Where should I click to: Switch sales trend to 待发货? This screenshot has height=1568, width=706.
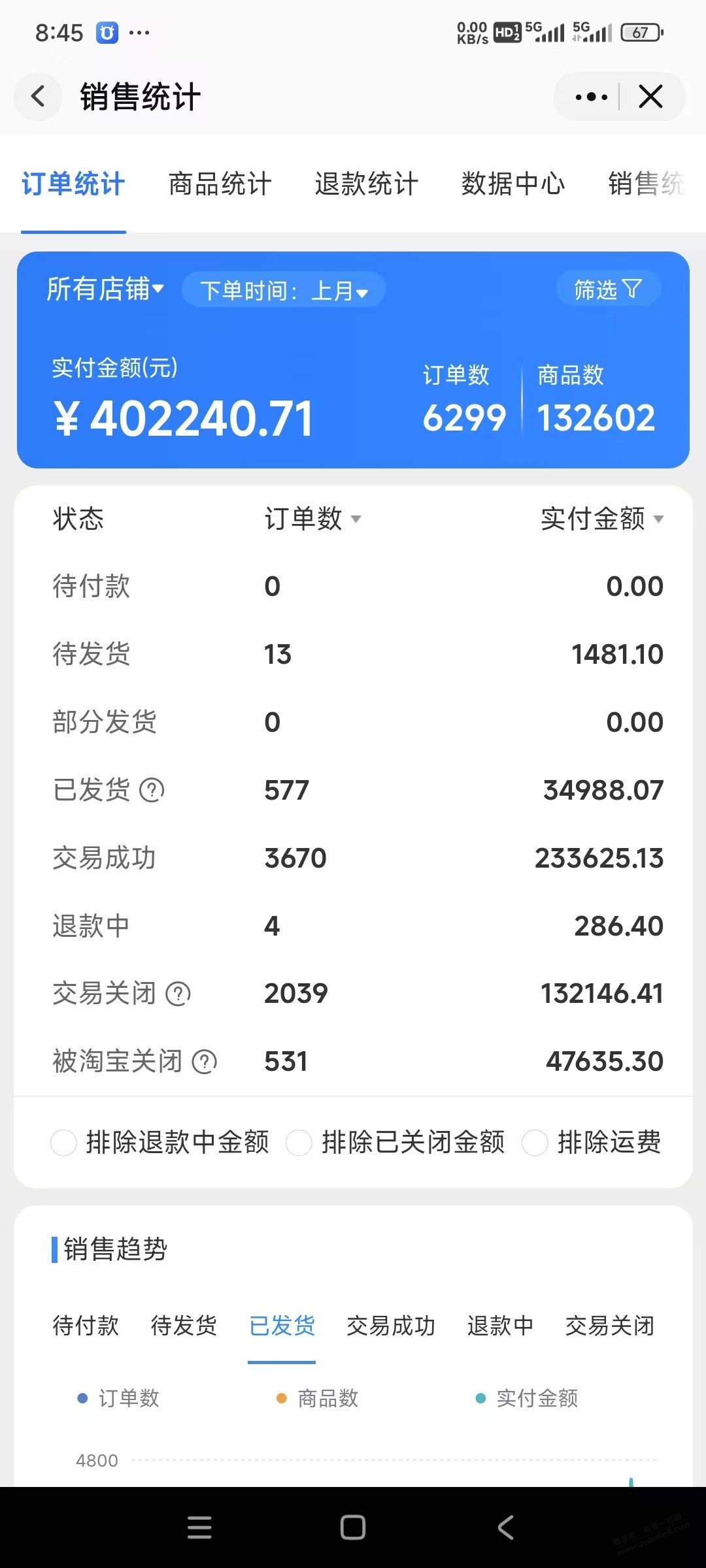coord(184,1326)
